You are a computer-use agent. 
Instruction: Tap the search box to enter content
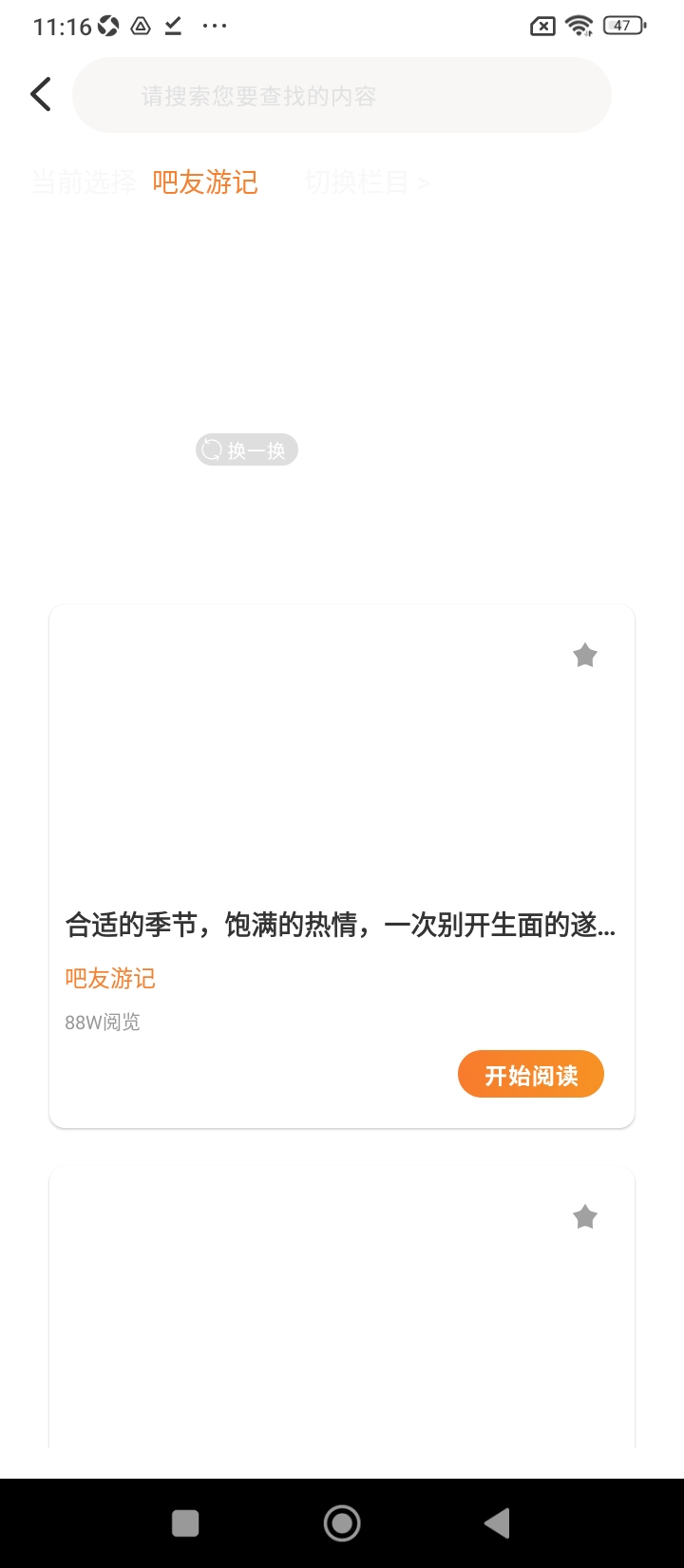click(342, 96)
